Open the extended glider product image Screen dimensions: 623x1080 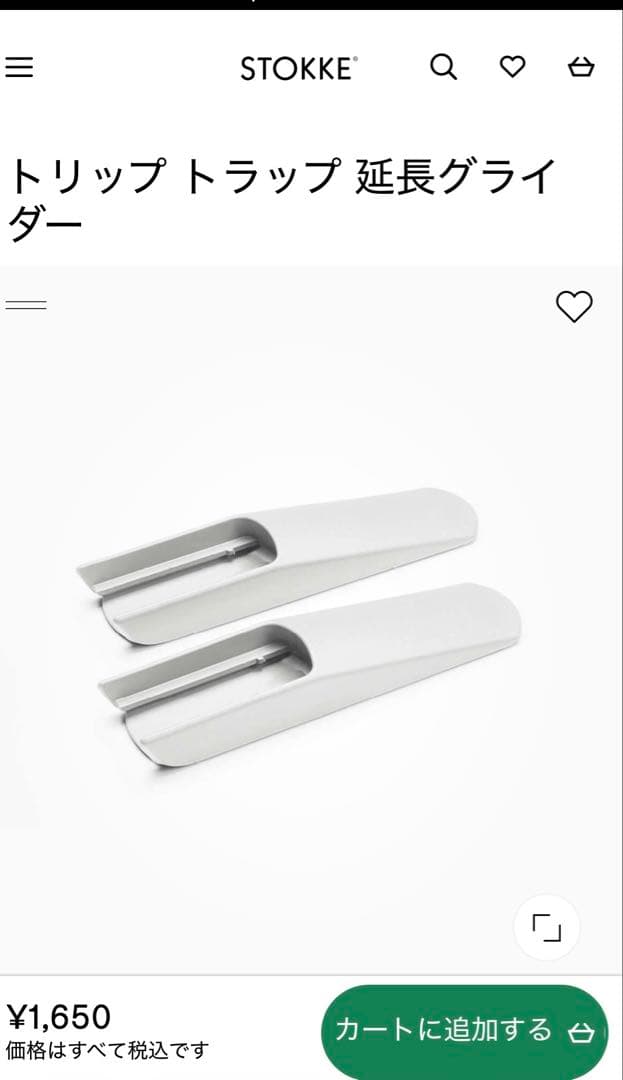(x=299, y=627)
